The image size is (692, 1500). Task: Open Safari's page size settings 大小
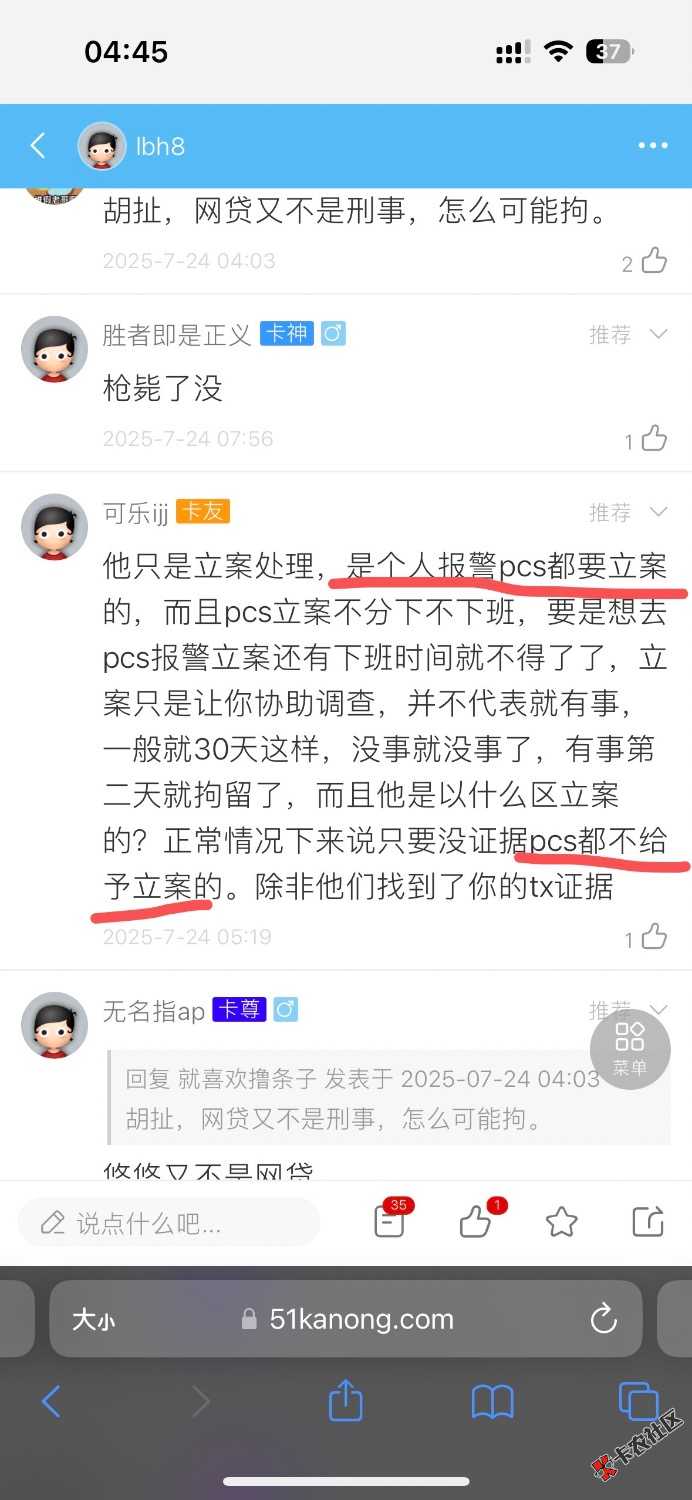(93, 1320)
